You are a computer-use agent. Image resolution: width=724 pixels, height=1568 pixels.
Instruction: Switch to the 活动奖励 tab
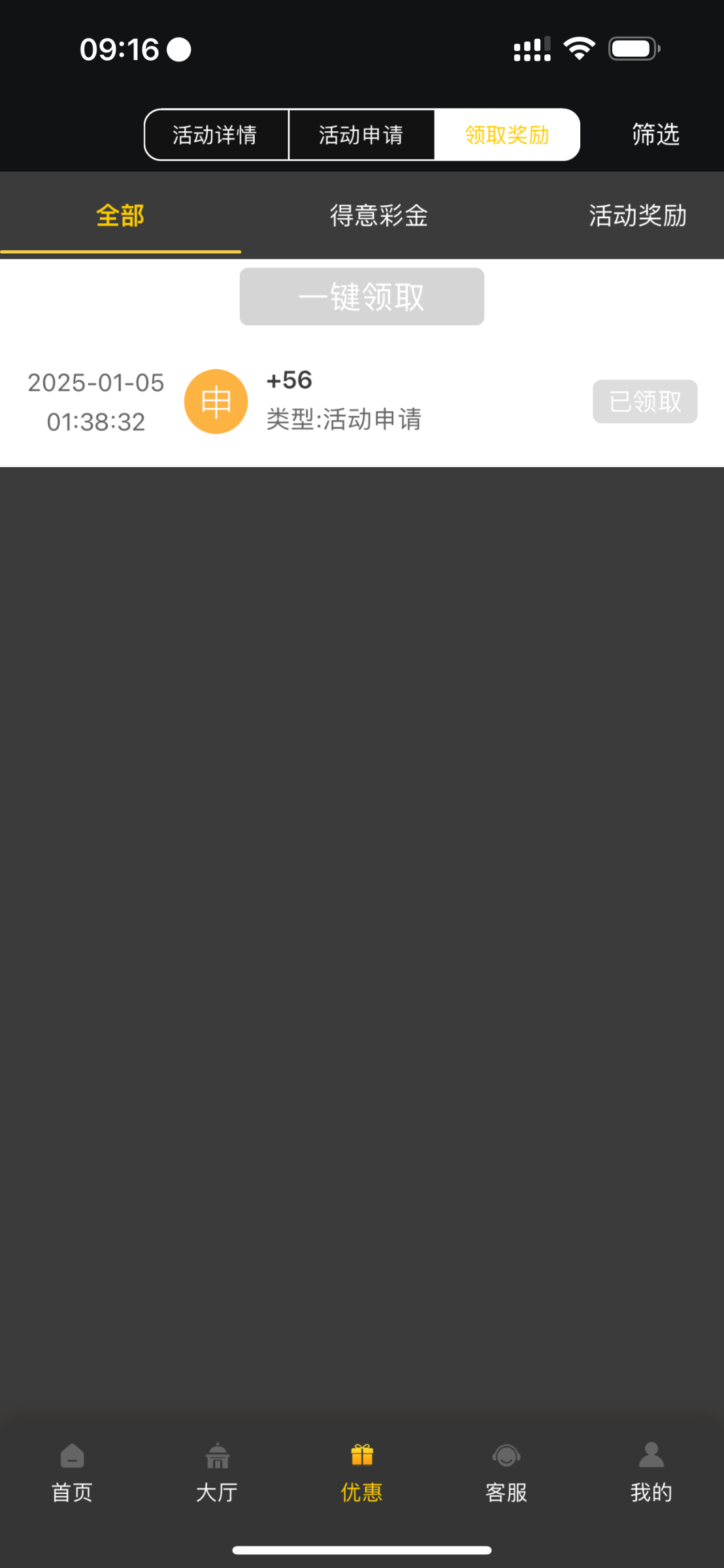(637, 216)
